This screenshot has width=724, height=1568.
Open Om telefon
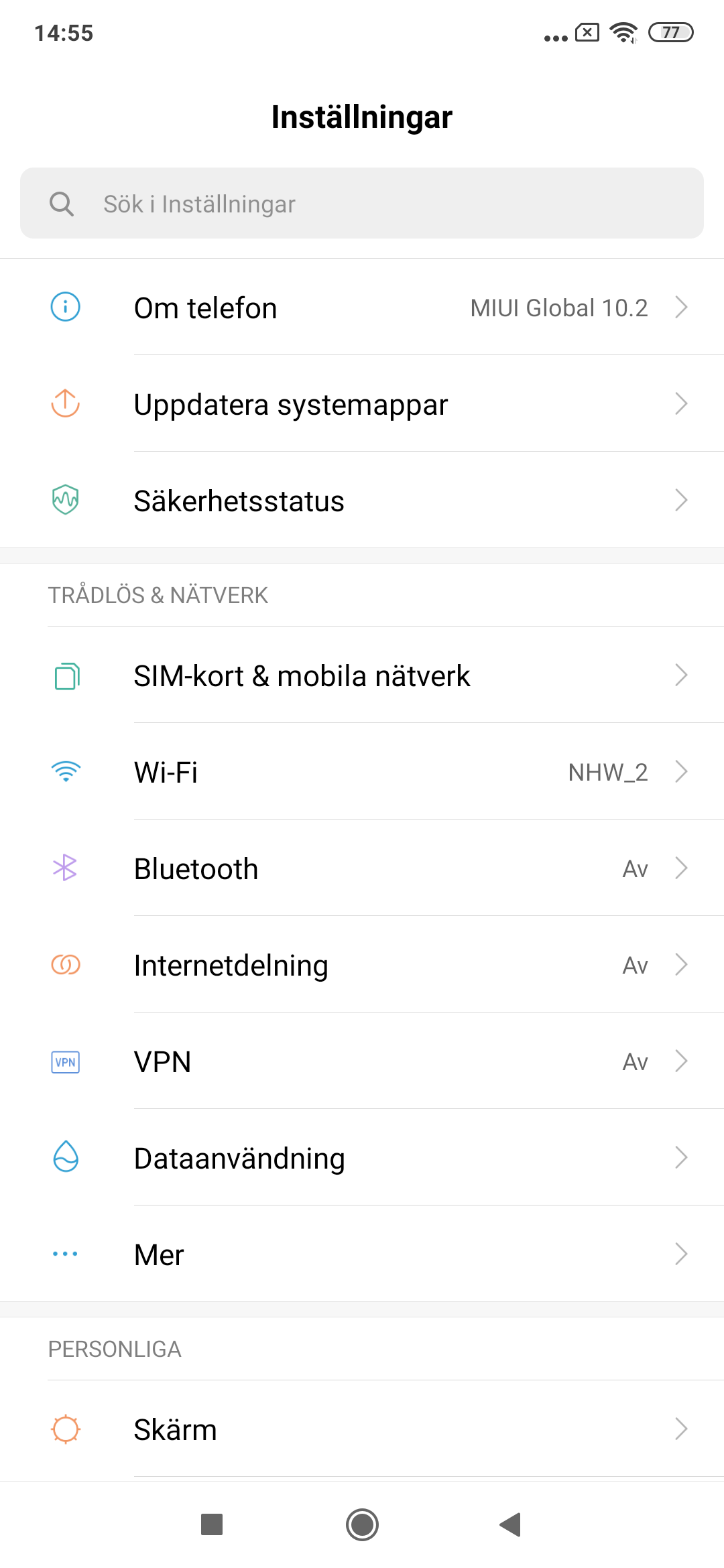tap(362, 308)
